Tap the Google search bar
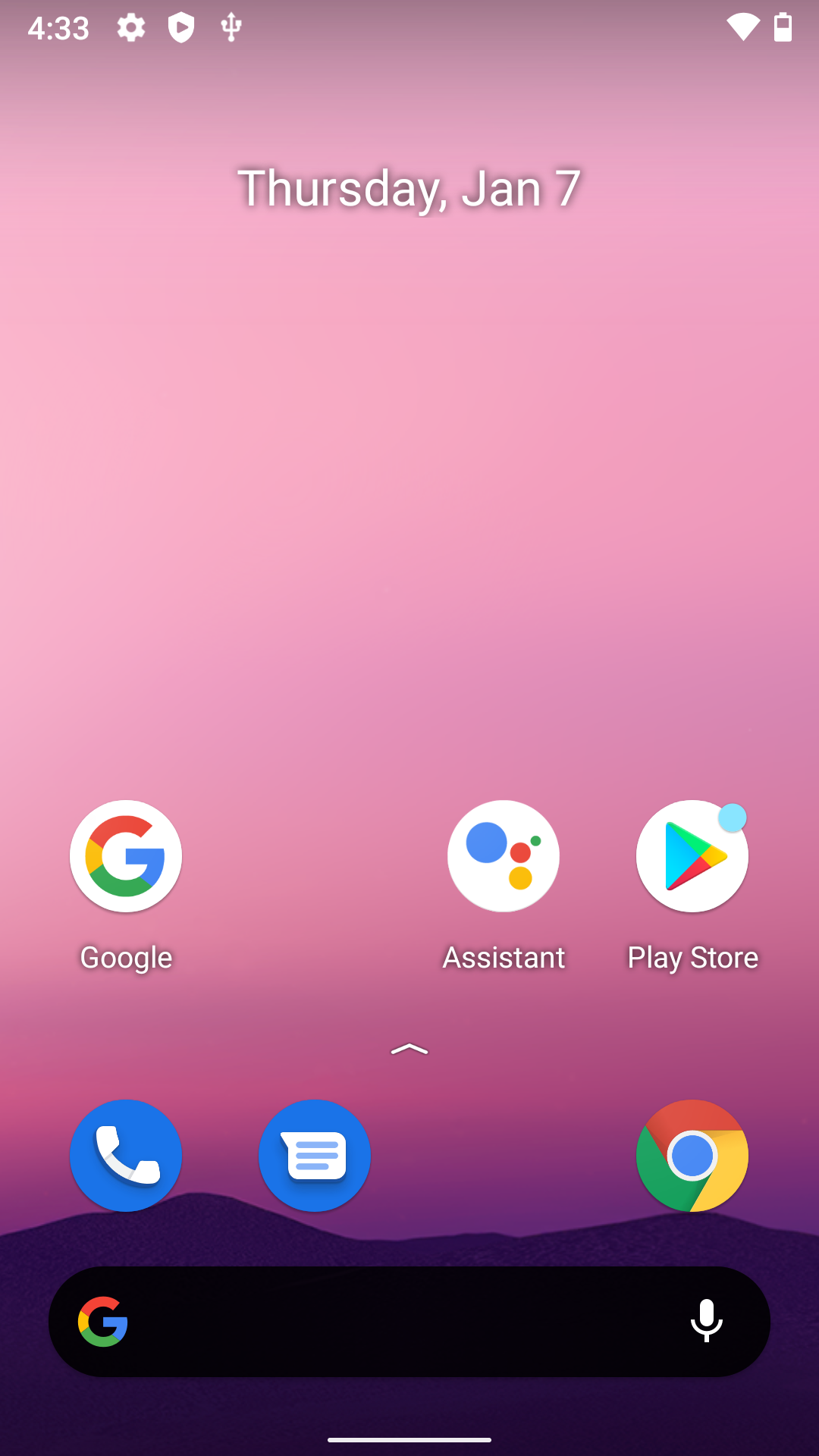This screenshot has width=819, height=1456. pyautogui.click(x=394, y=1322)
